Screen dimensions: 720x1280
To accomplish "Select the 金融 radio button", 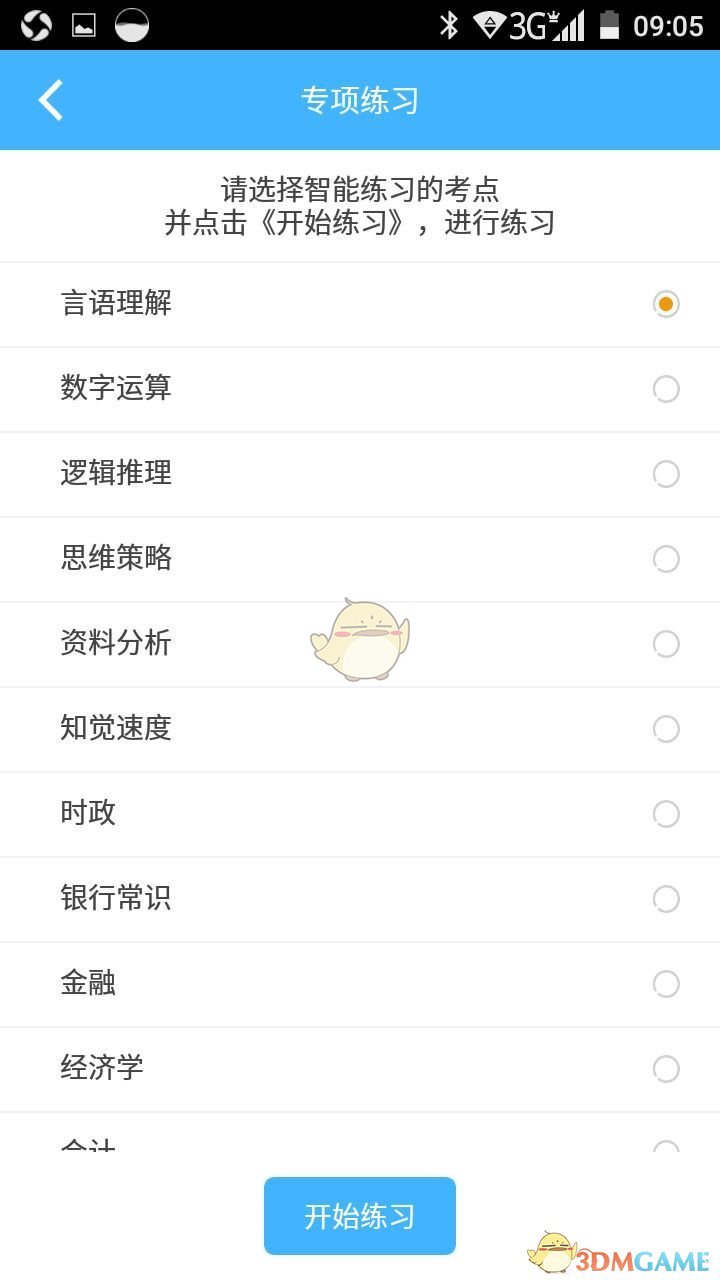I will click(x=665, y=984).
